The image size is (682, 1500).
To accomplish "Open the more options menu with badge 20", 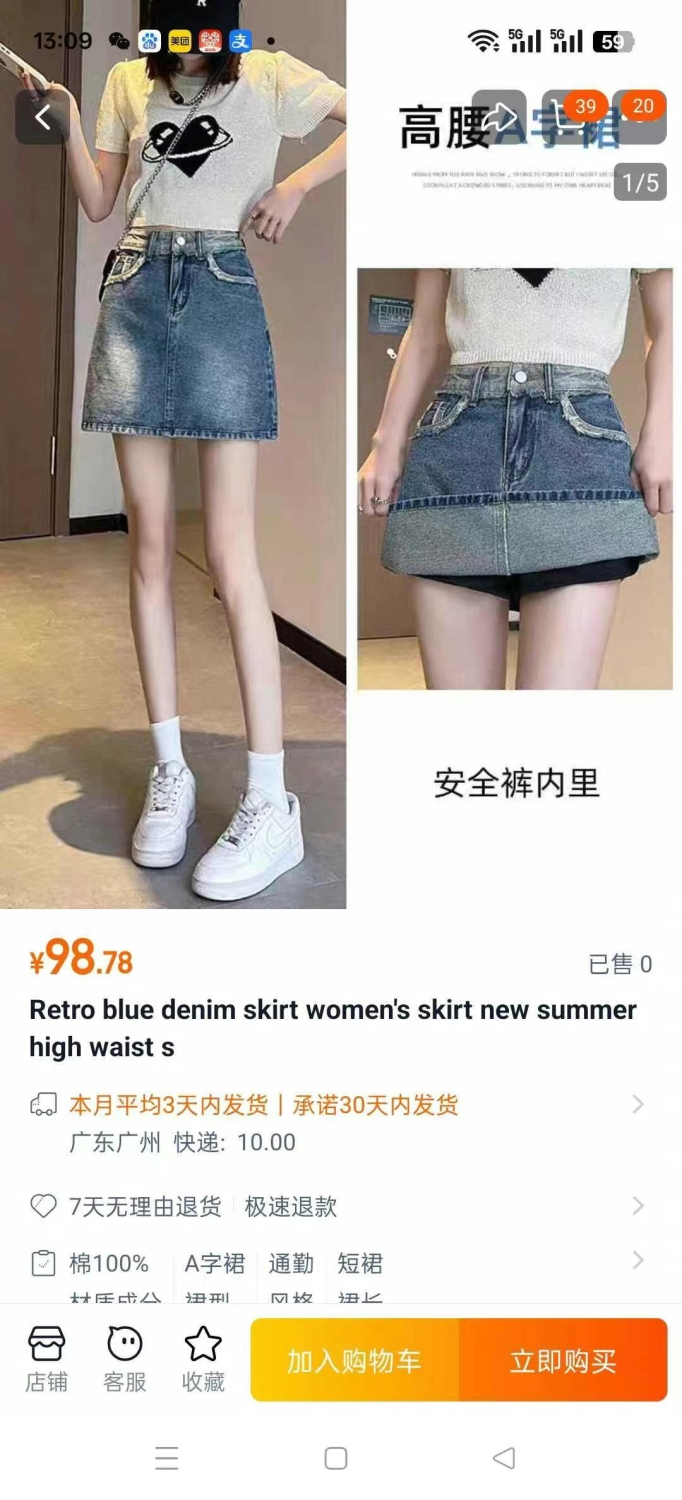I will click(x=639, y=118).
